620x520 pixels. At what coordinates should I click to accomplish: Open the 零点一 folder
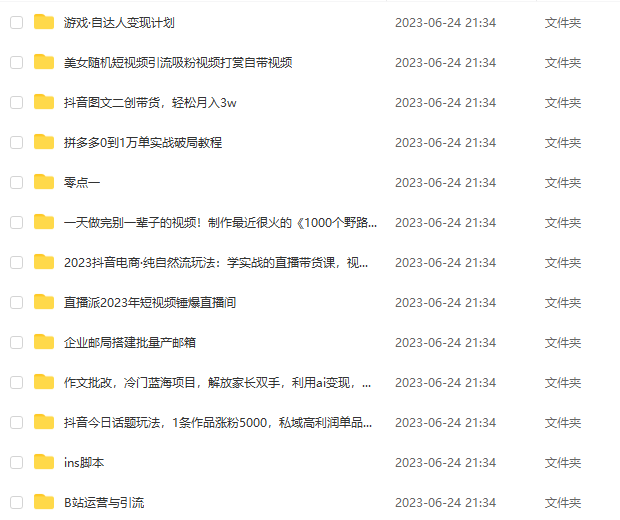(82, 182)
